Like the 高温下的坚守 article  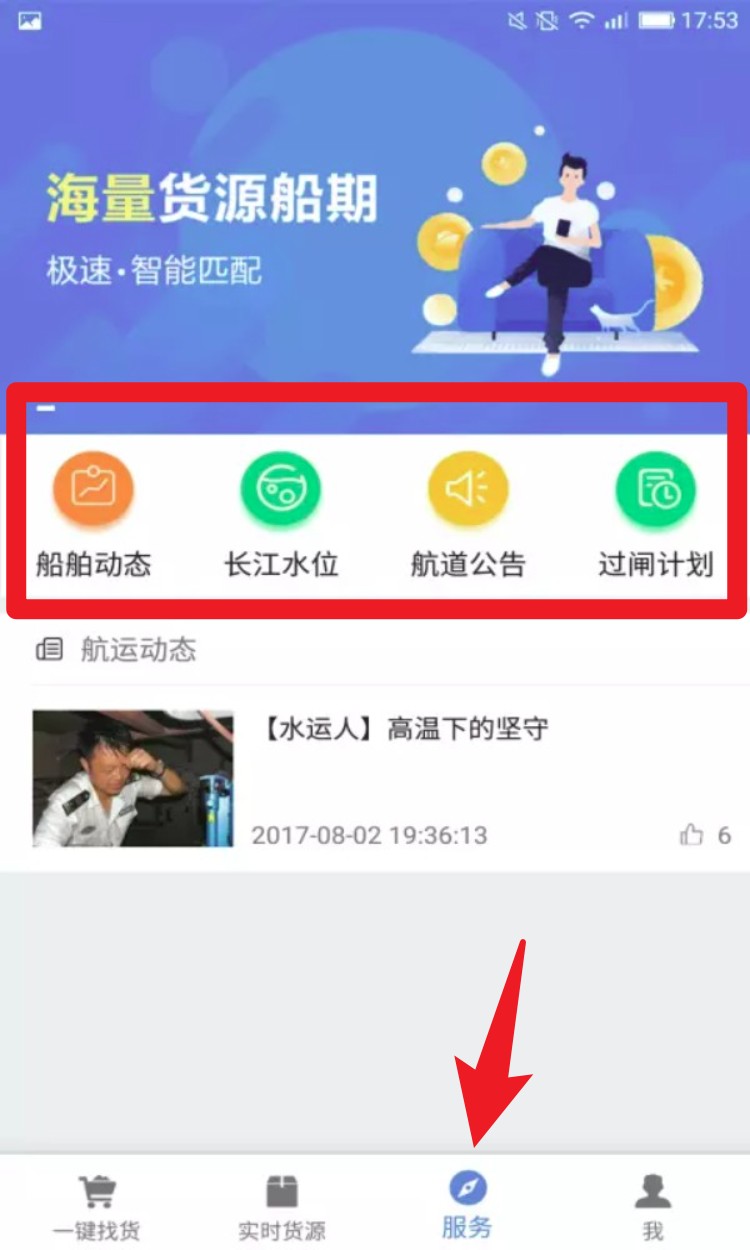[x=692, y=835]
